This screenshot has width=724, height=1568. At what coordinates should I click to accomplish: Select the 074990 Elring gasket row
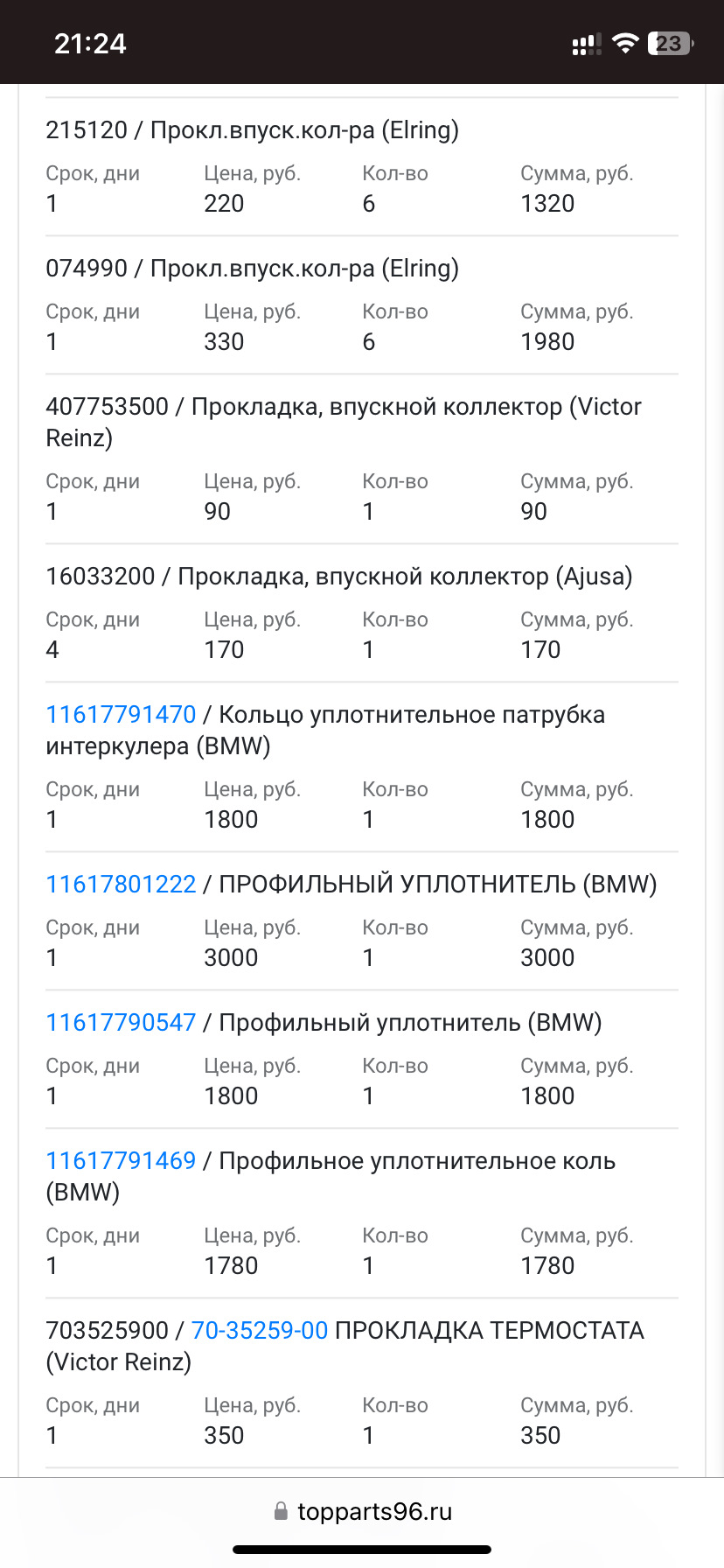coord(253,268)
